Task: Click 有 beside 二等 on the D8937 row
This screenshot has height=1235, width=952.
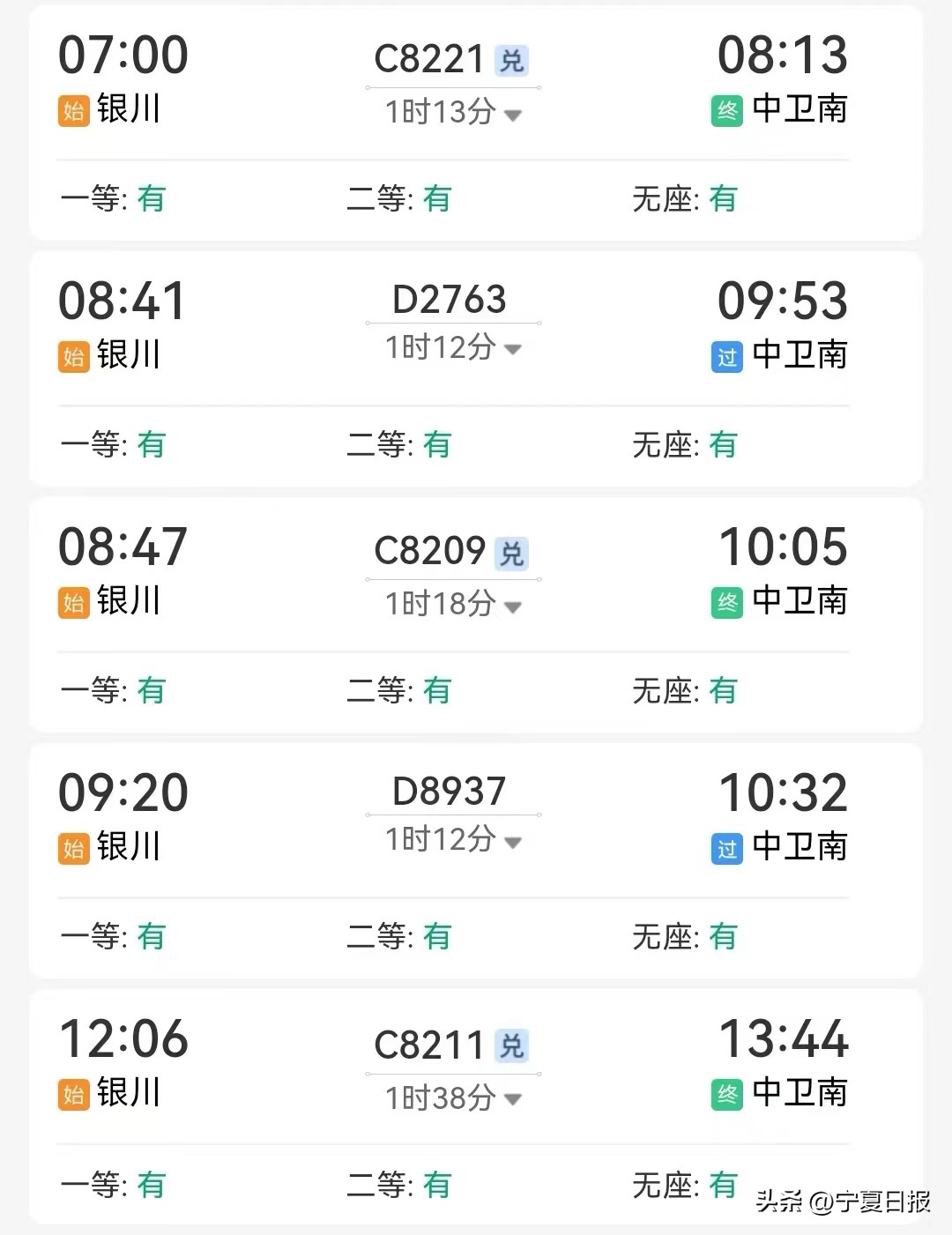Action: [x=438, y=937]
